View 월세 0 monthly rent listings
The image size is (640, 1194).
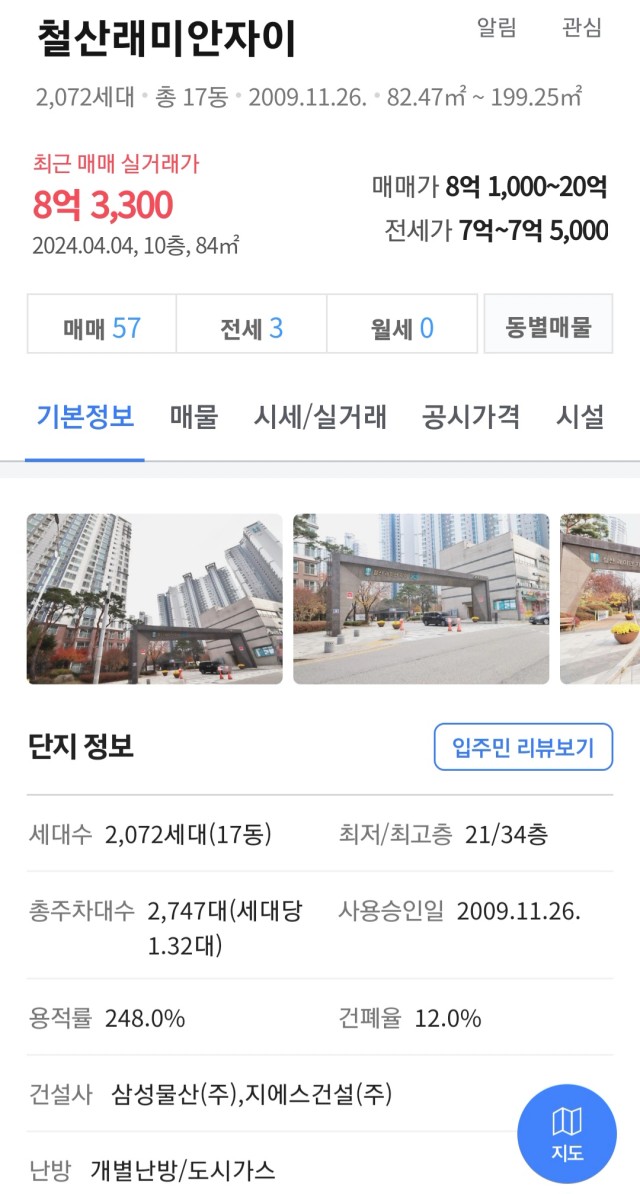coord(402,327)
